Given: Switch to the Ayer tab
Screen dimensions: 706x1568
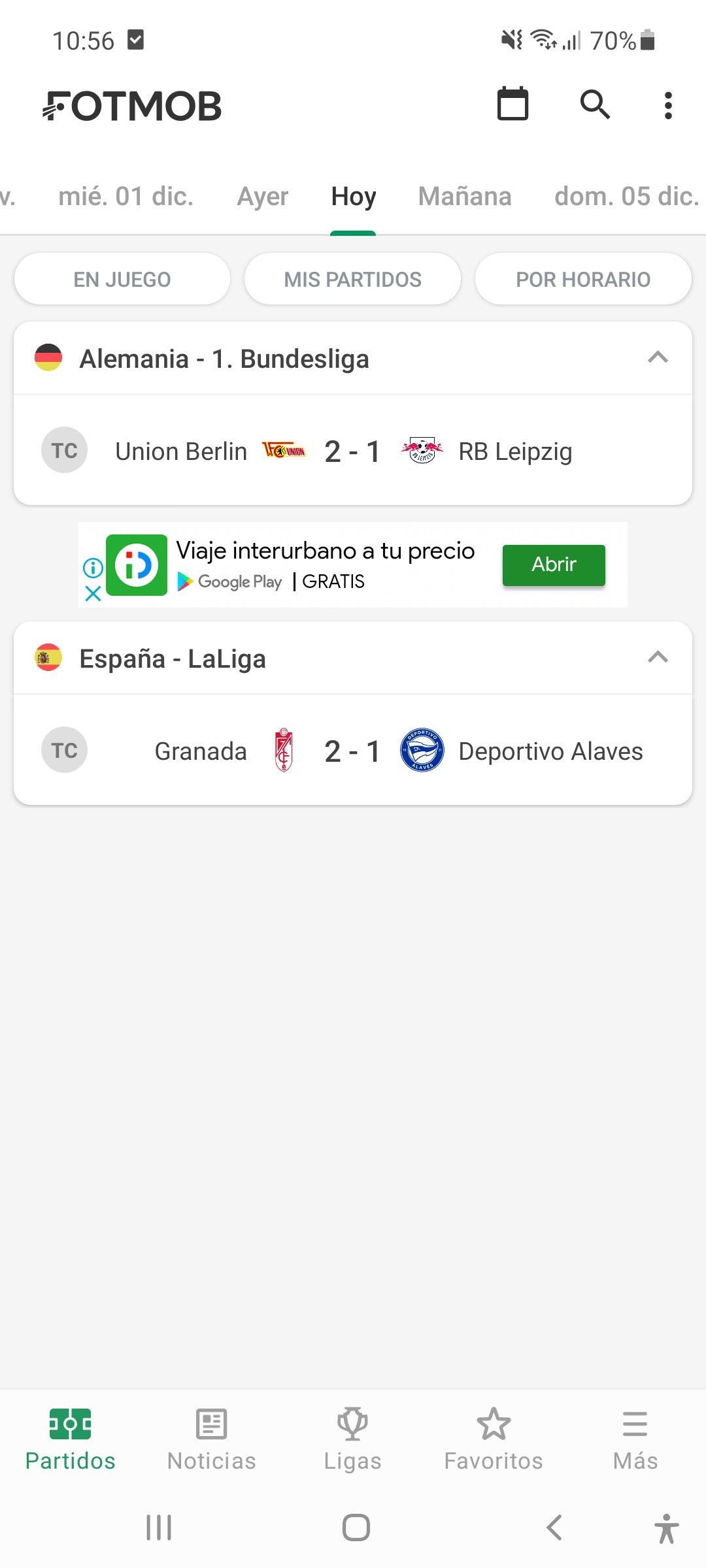Looking at the screenshot, I should pyautogui.click(x=262, y=197).
